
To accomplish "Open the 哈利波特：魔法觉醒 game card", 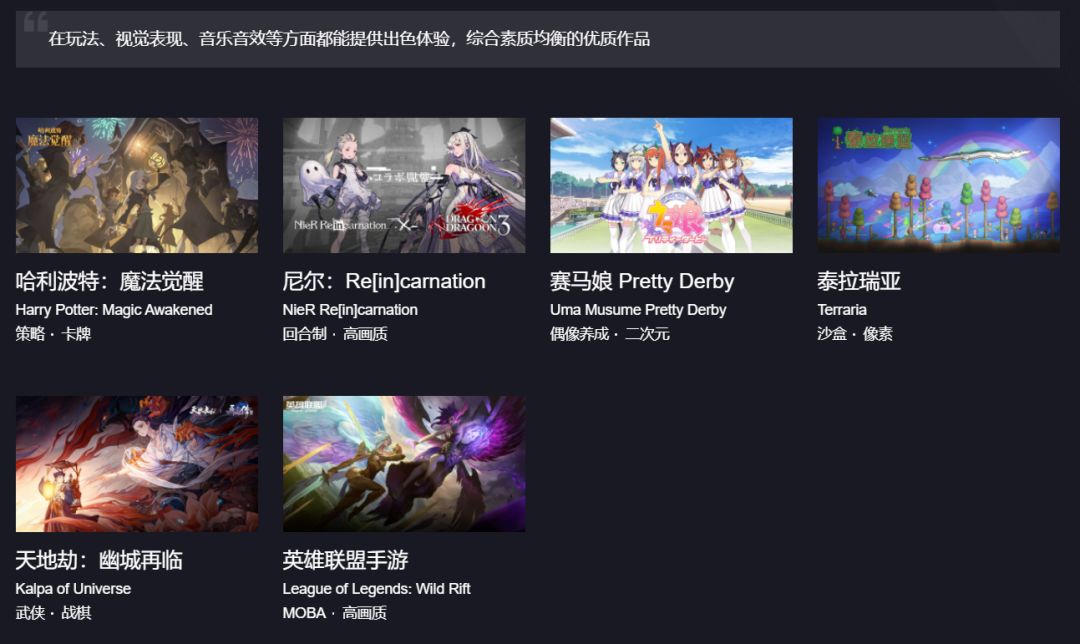I will pyautogui.click(x=137, y=186).
